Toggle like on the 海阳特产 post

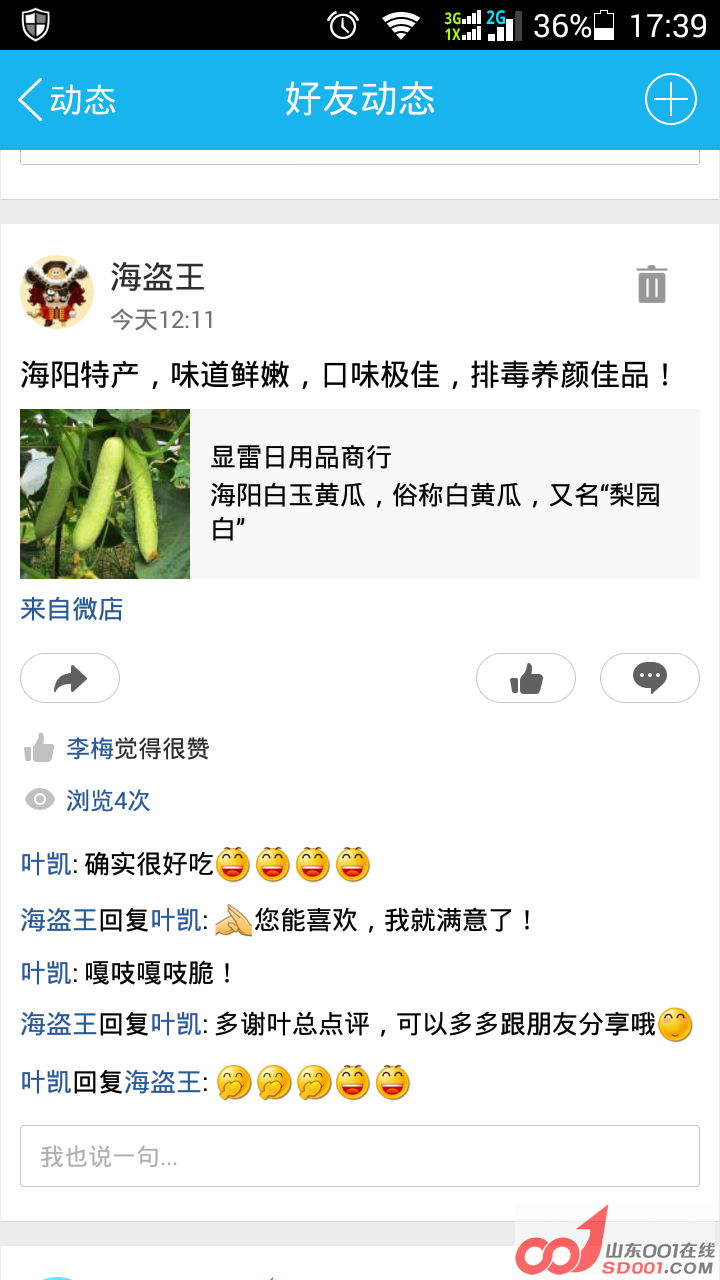point(525,678)
